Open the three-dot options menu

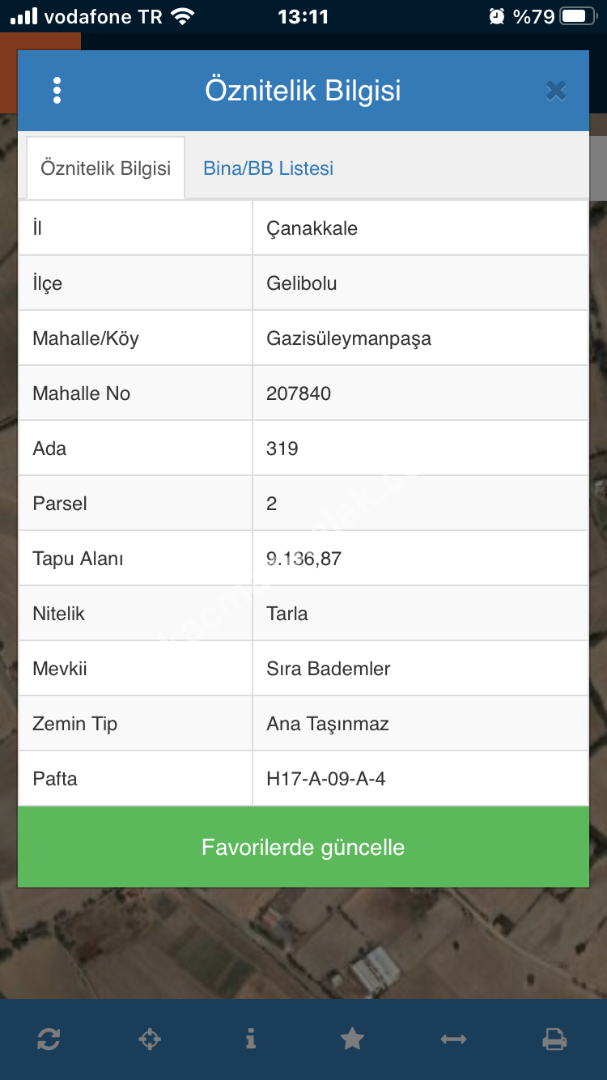pos(57,91)
